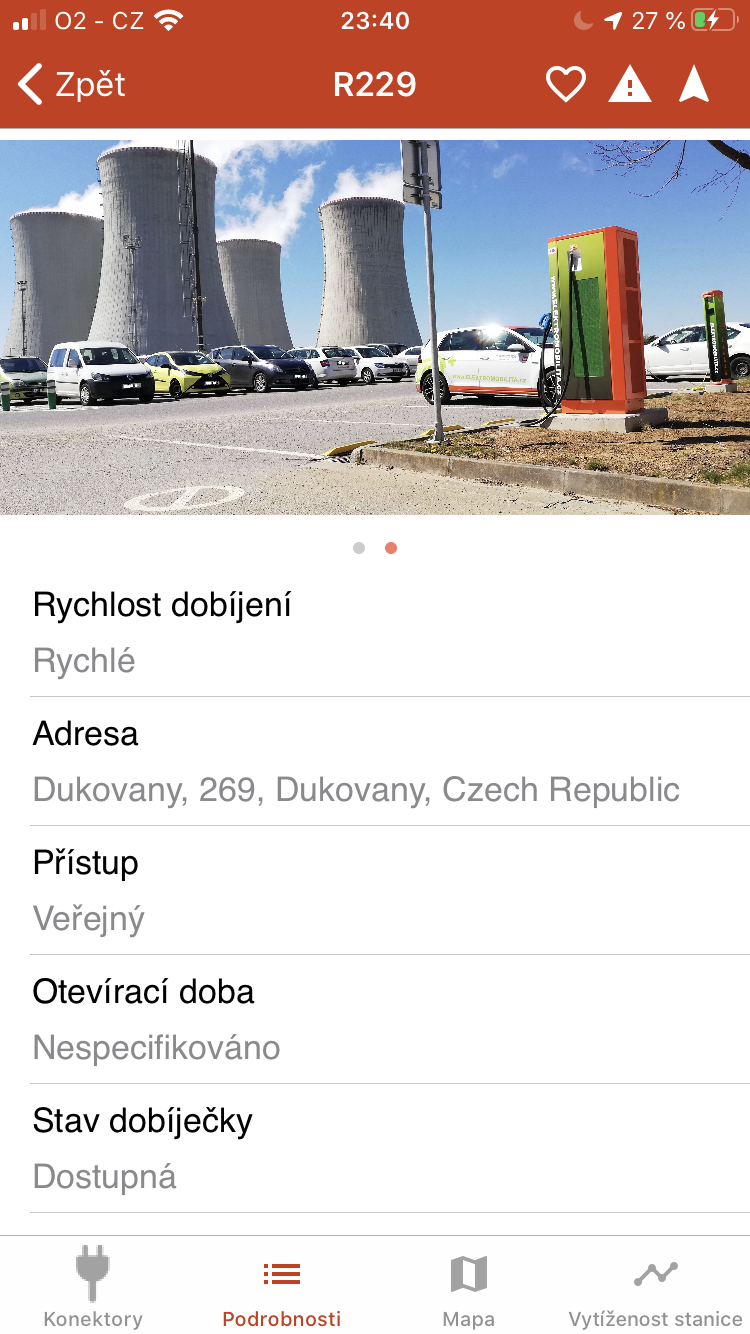Select the Podrobnosti tab
Screen dimensions: 750x1334
point(281,1288)
